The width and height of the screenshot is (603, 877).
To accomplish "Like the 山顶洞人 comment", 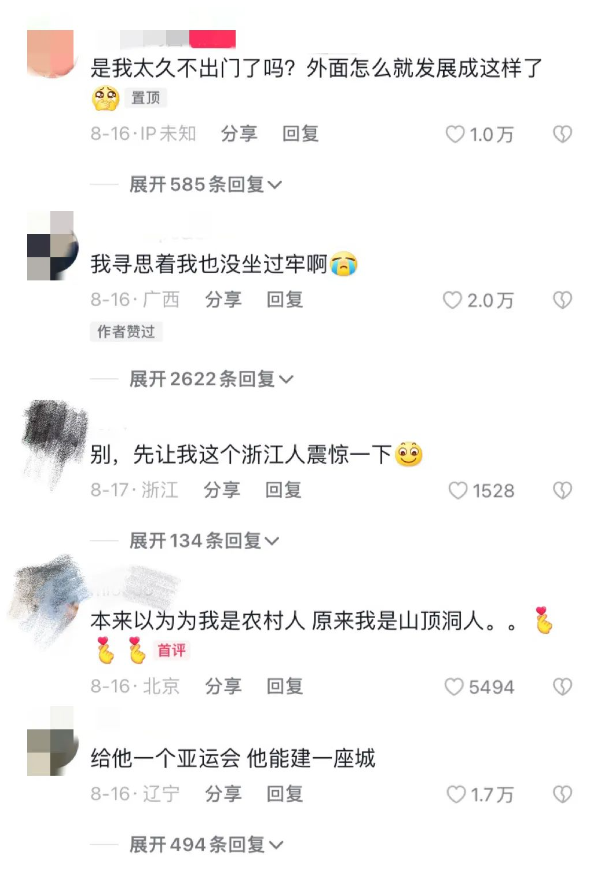I will pyautogui.click(x=455, y=687).
